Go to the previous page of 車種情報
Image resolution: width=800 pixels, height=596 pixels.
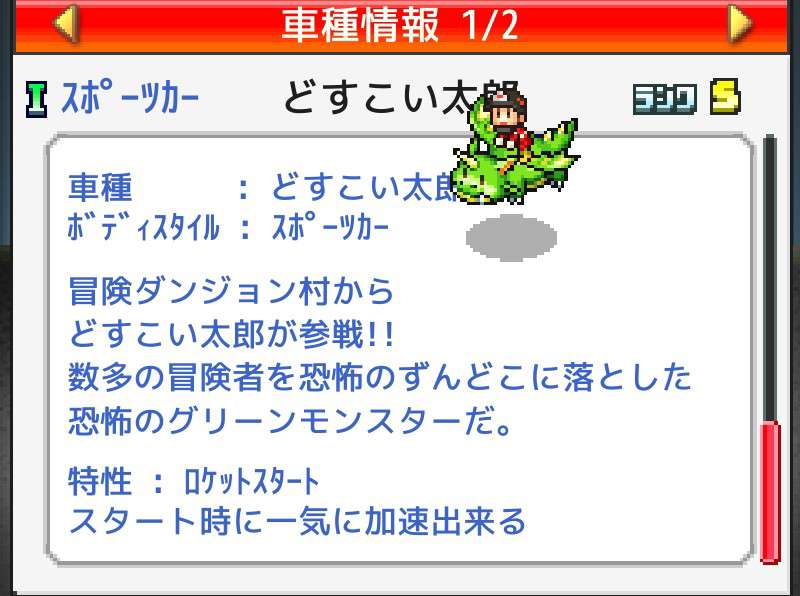click(65, 24)
